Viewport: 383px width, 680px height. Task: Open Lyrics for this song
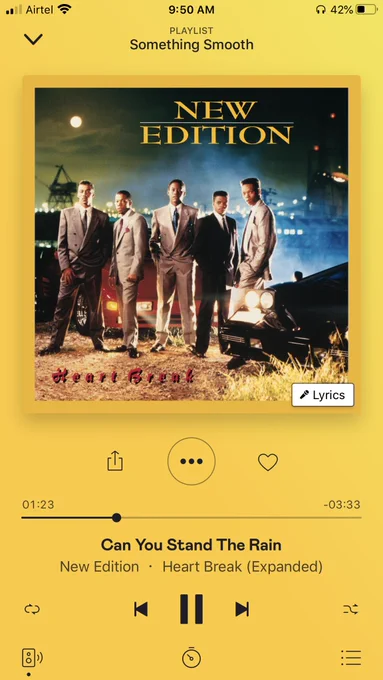tap(323, 395)
